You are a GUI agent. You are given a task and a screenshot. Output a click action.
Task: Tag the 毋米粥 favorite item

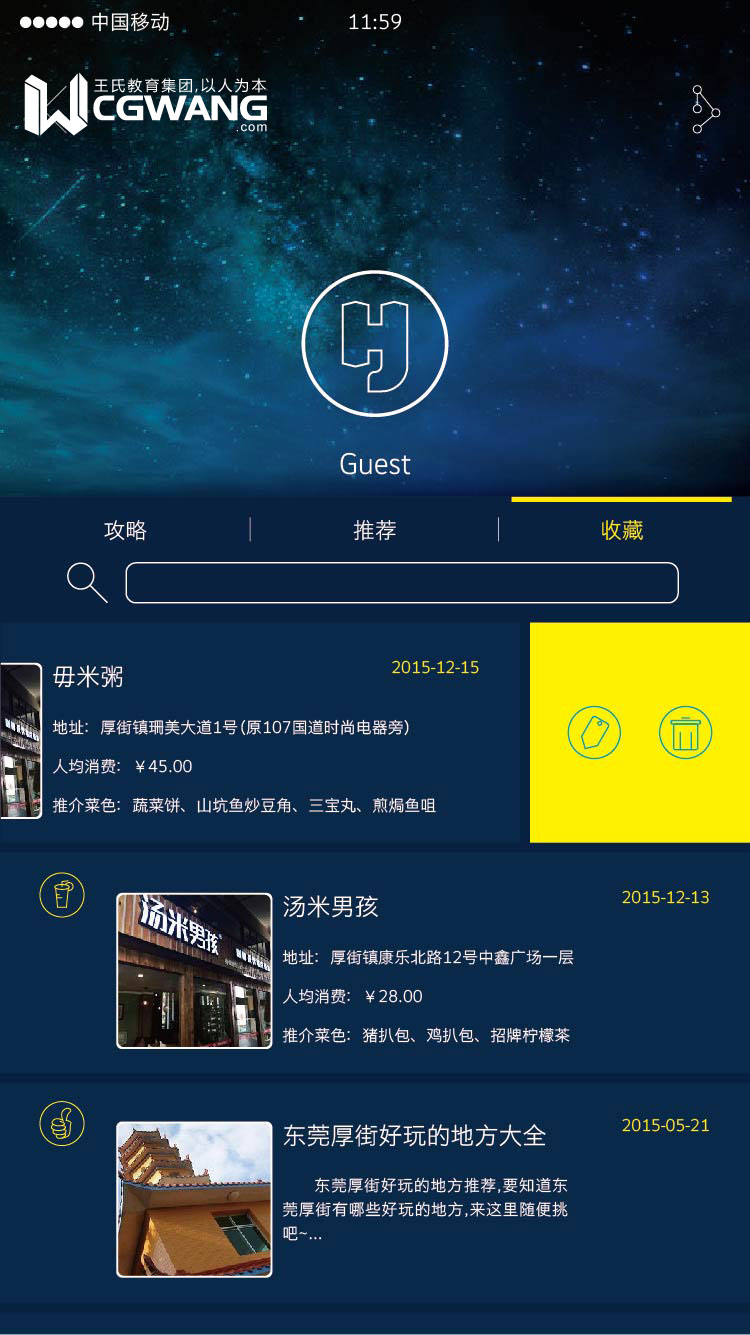[594, 732]
